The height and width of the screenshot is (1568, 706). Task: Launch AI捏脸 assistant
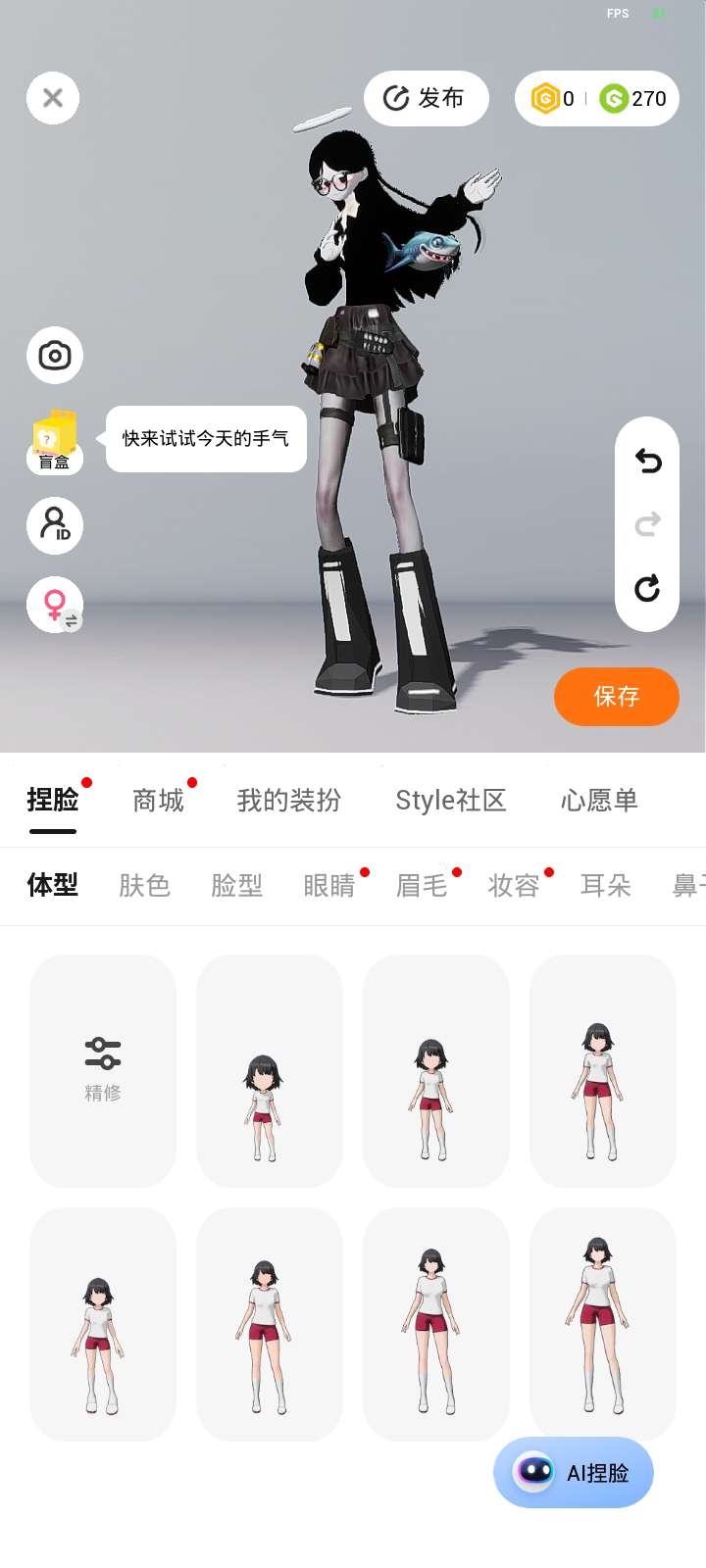[574, 1472]
